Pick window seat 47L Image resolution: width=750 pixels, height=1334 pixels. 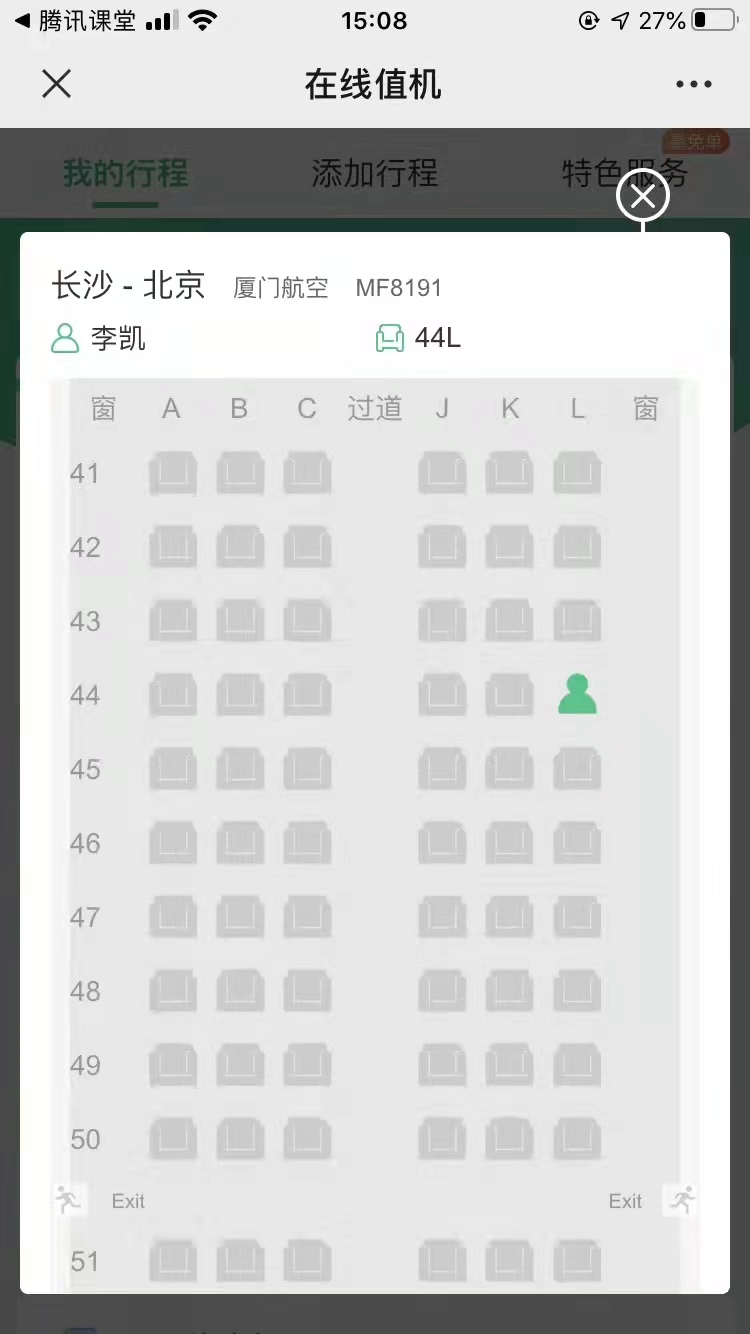coord(577,917)
